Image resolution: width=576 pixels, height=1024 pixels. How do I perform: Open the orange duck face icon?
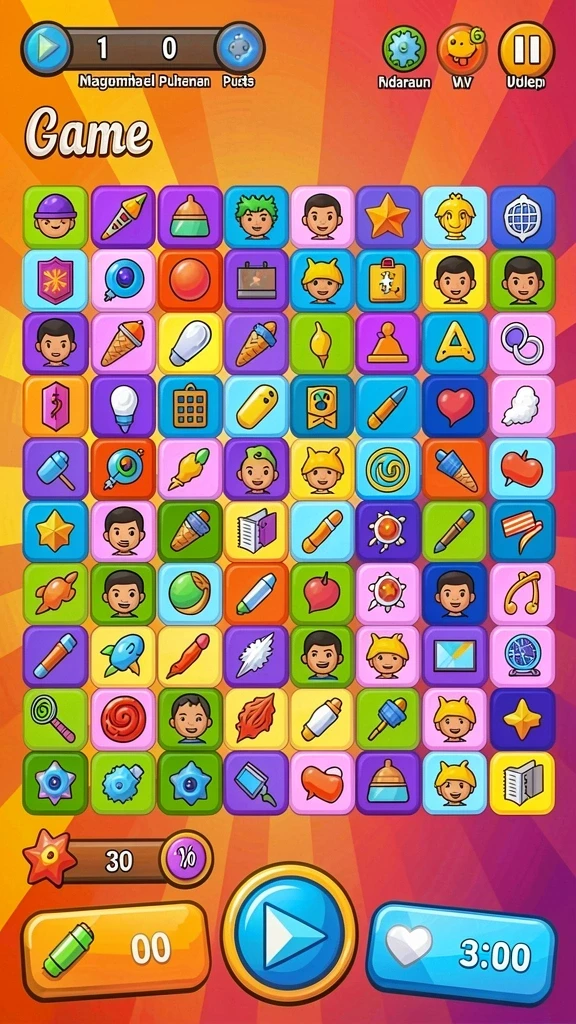coord(463,49)
